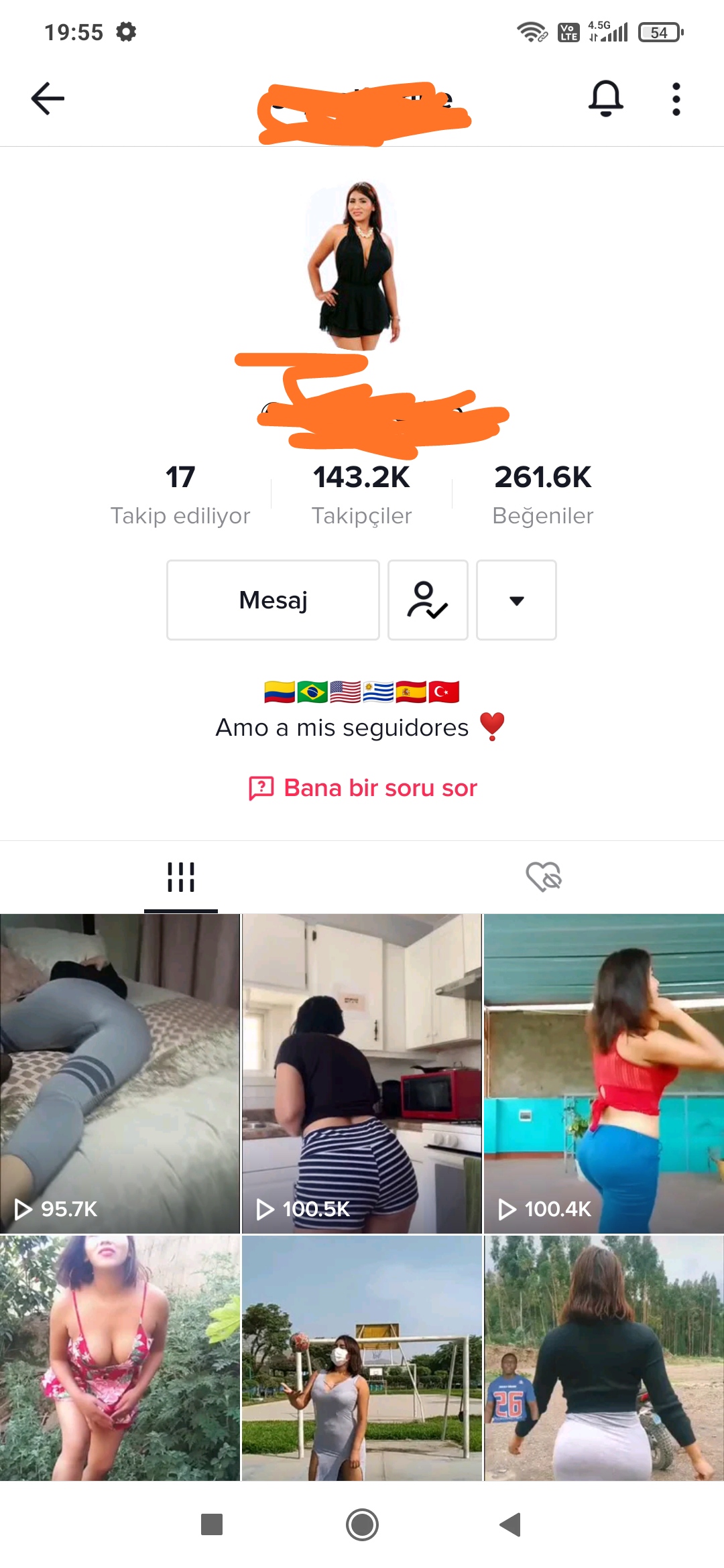Tap the following status person-check button

pyautogui.click(x=428, y=600)
